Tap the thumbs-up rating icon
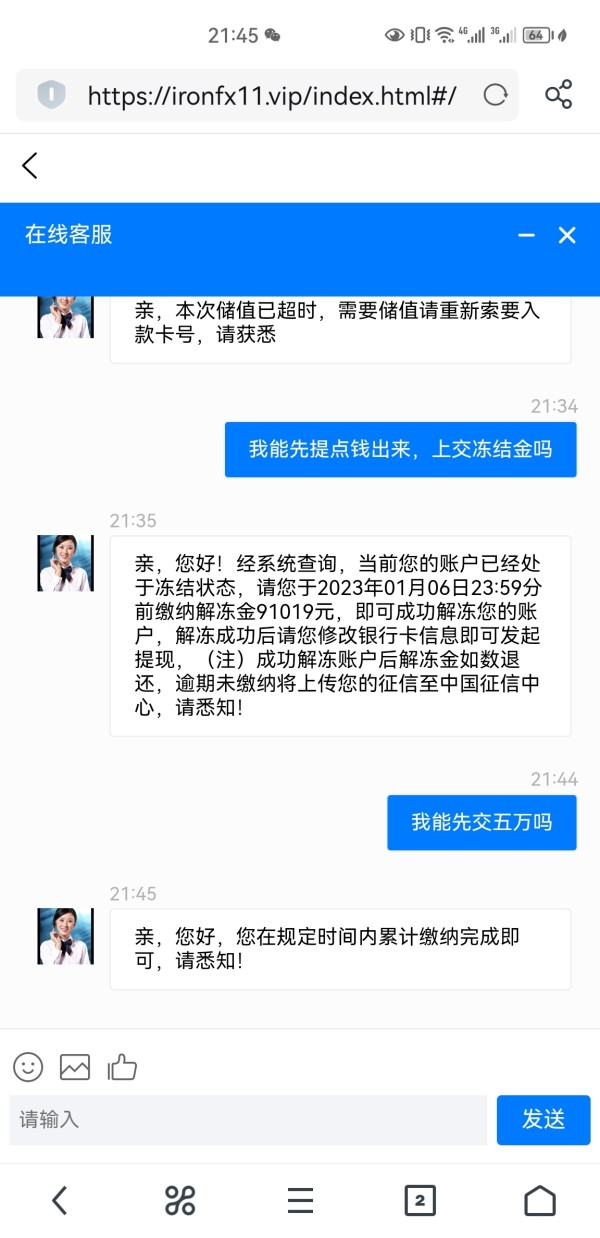This screenshot has width=600, height=1238. [x=122, y=1067]
